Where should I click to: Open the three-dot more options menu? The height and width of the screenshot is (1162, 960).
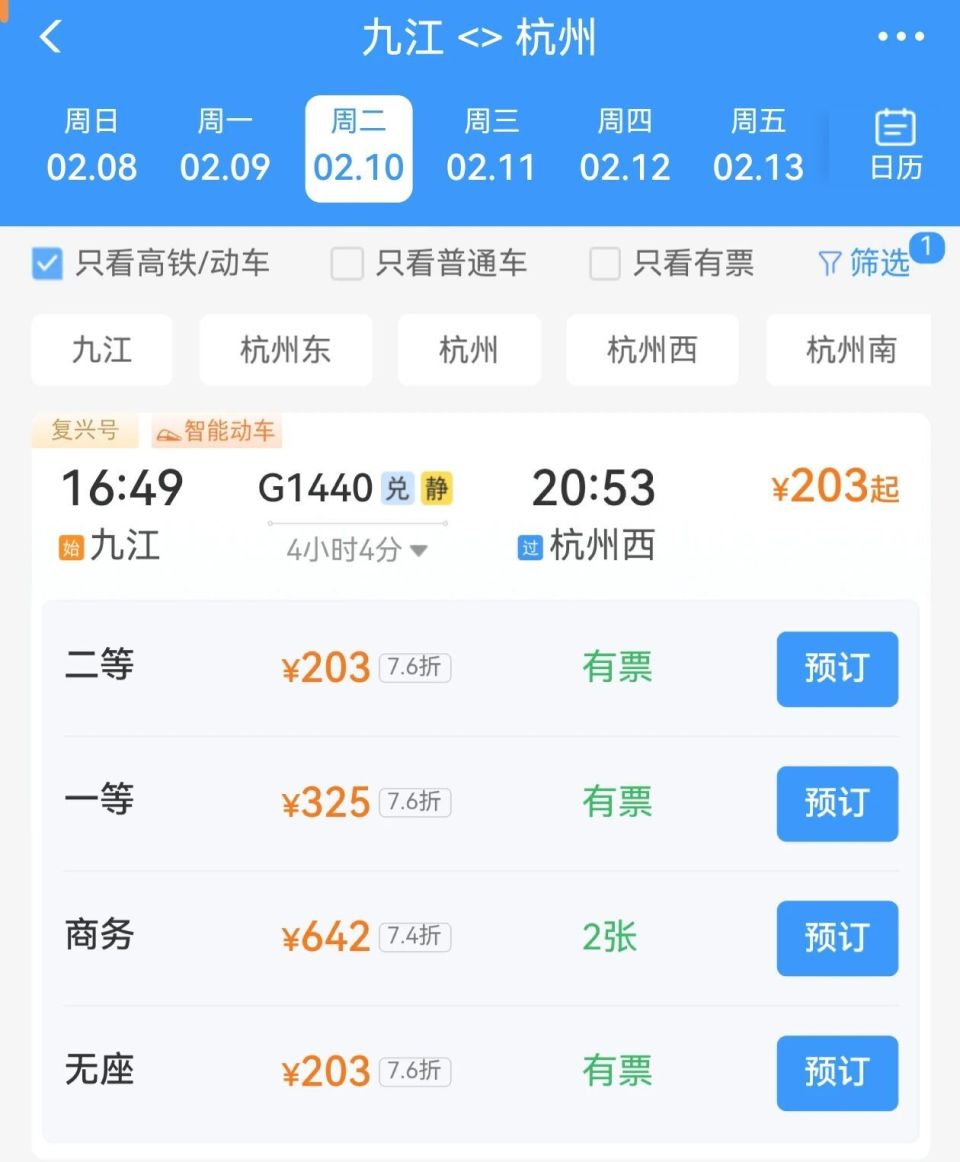pos(899,36)
